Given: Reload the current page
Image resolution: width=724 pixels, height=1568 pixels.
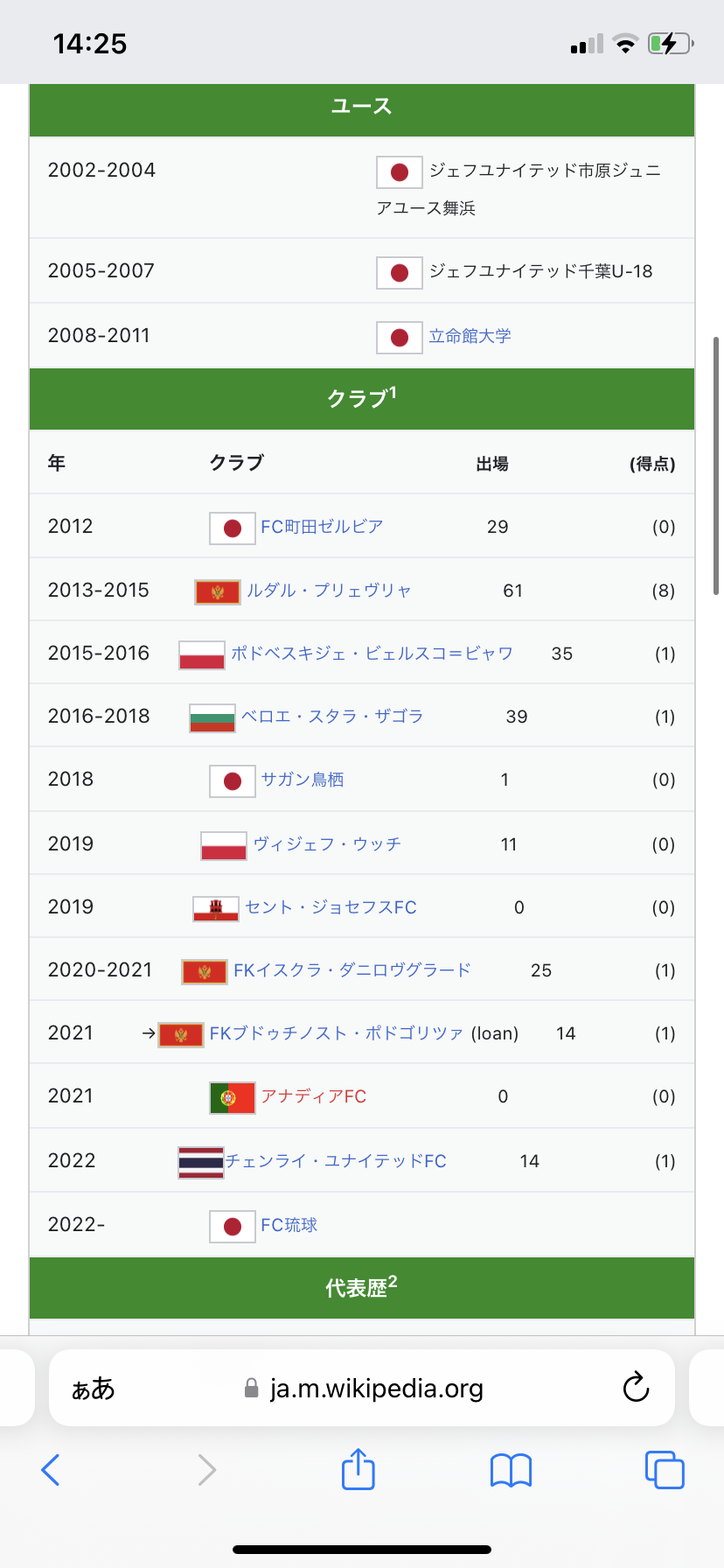Looking at the screenshot, I should pos(636,1388).
